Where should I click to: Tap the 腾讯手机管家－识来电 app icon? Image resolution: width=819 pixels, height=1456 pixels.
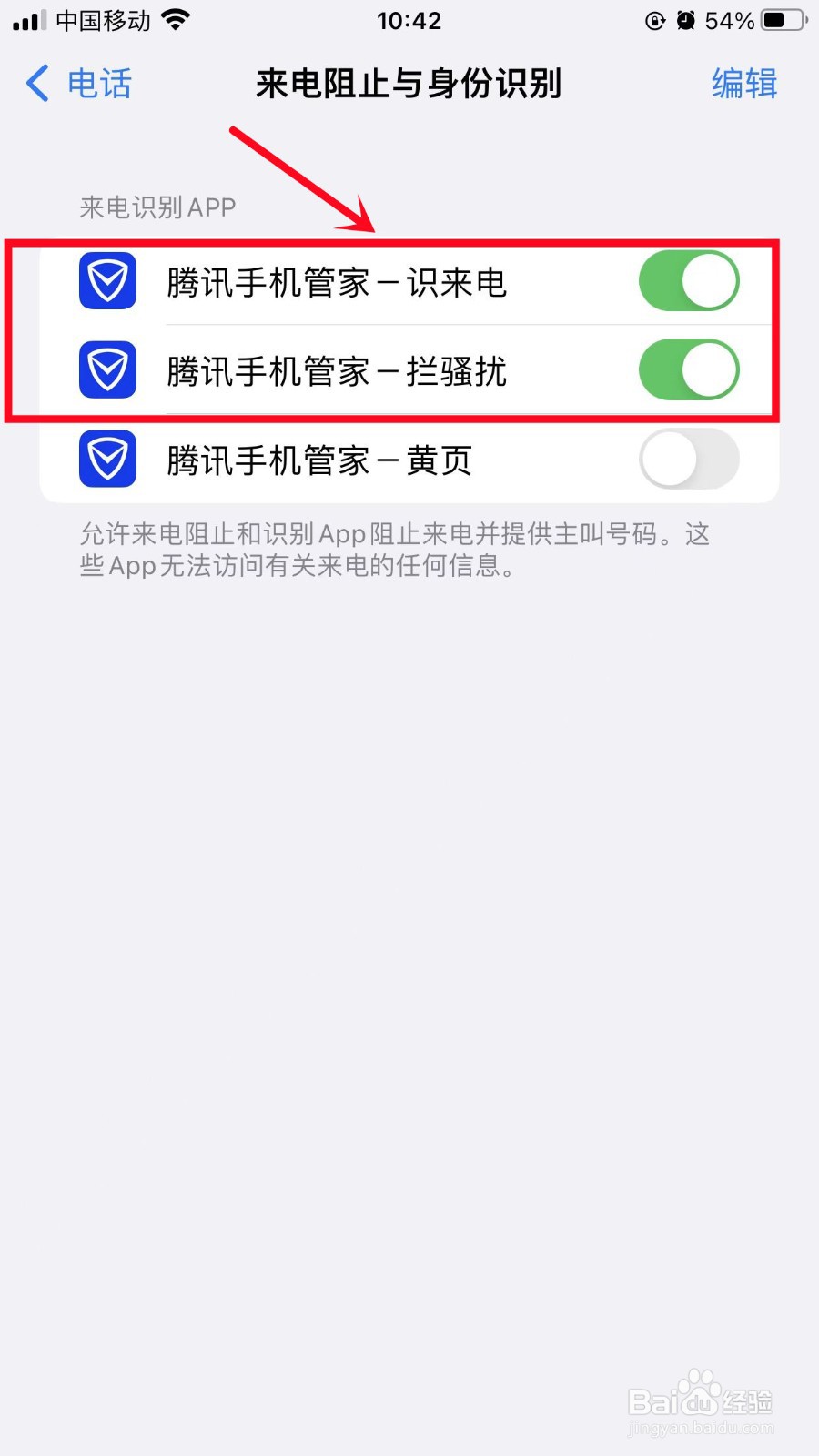[107, 280]
